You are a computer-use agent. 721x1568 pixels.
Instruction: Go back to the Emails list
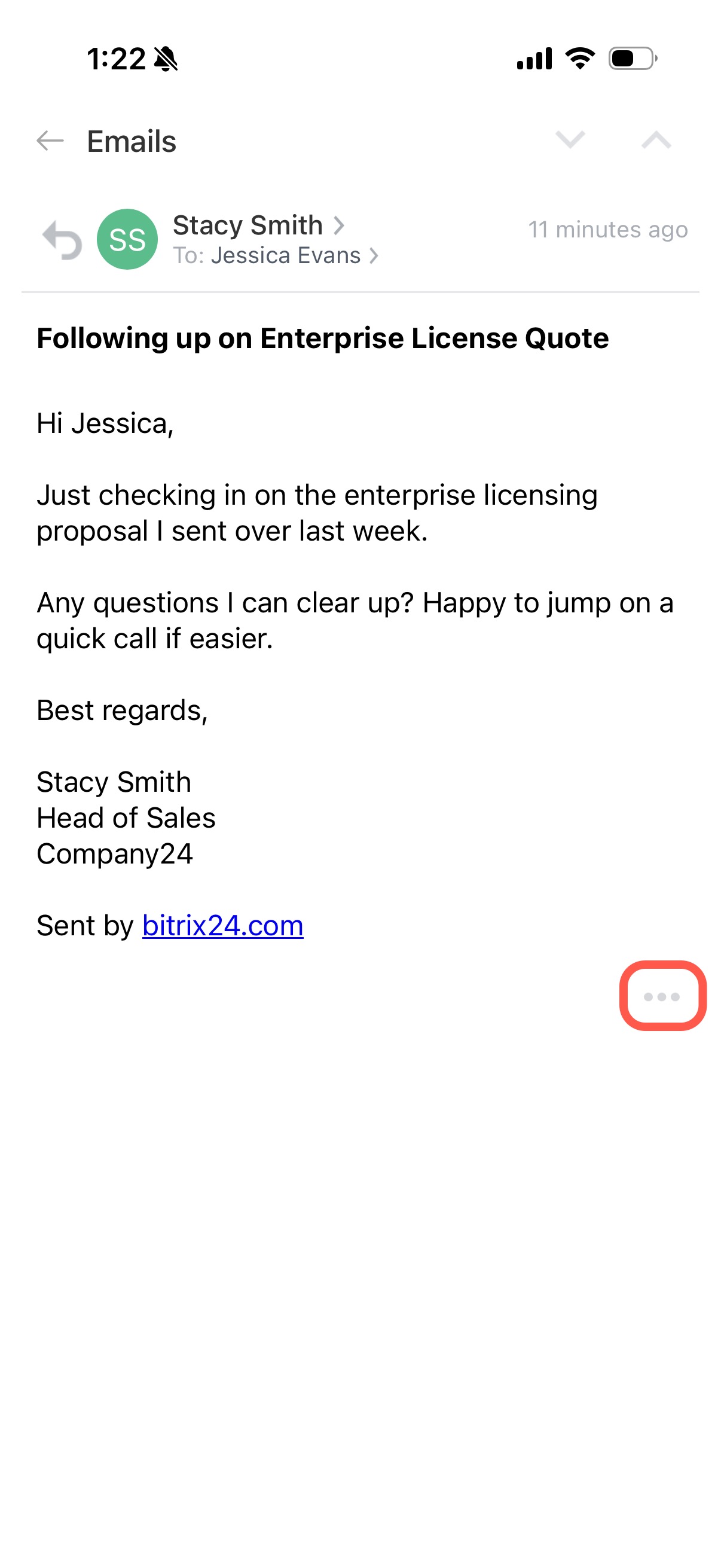tap(50, 141)
